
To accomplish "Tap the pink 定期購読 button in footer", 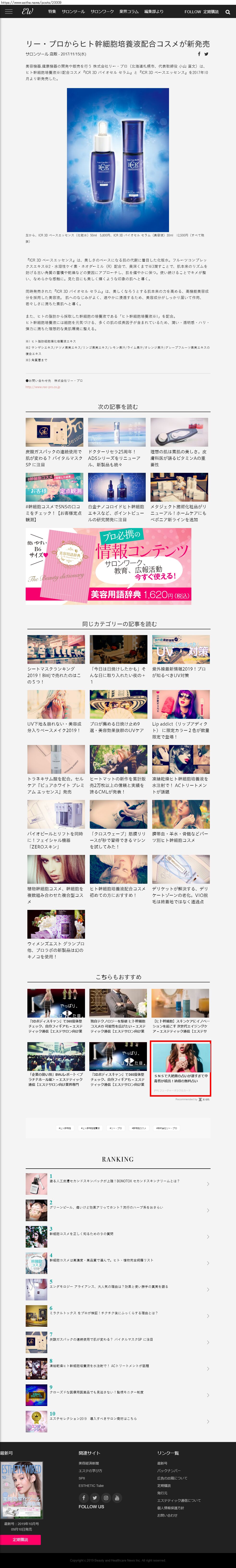I will click(x=21, y=1539).
